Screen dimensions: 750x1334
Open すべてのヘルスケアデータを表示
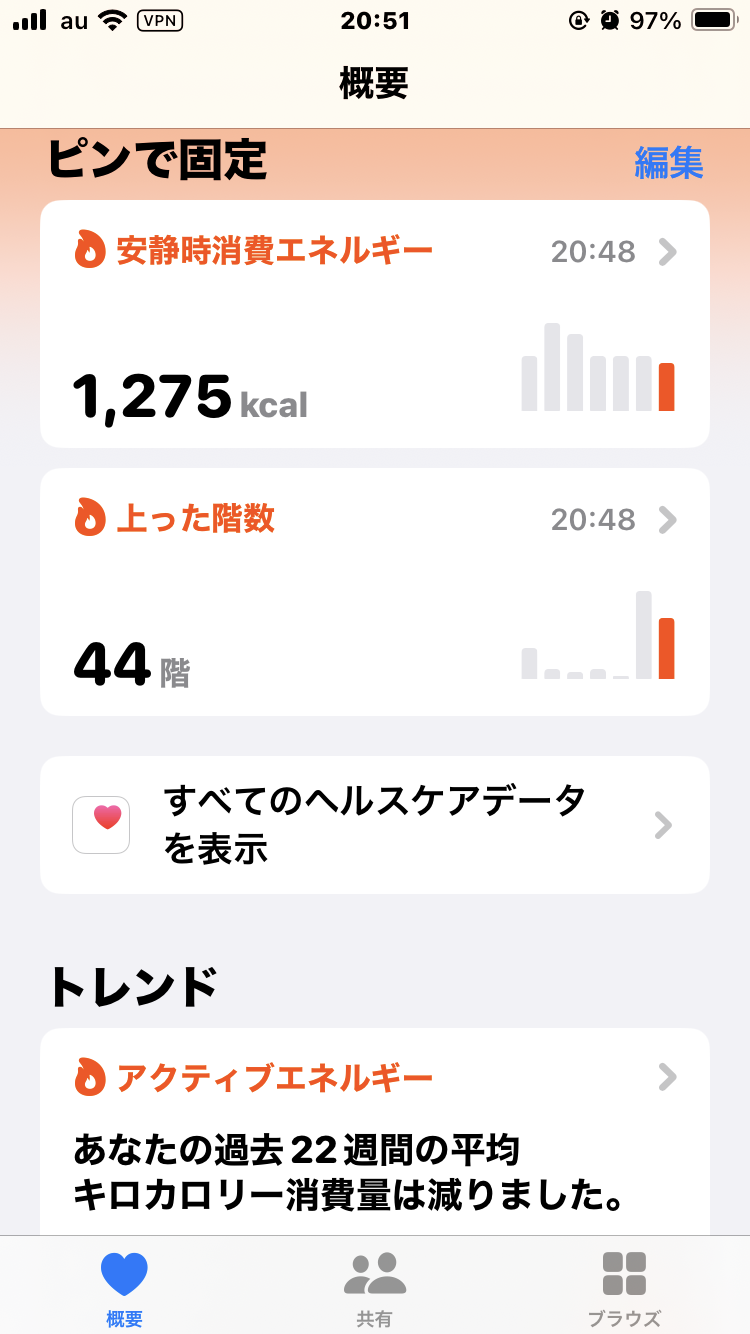pos(374,825)
